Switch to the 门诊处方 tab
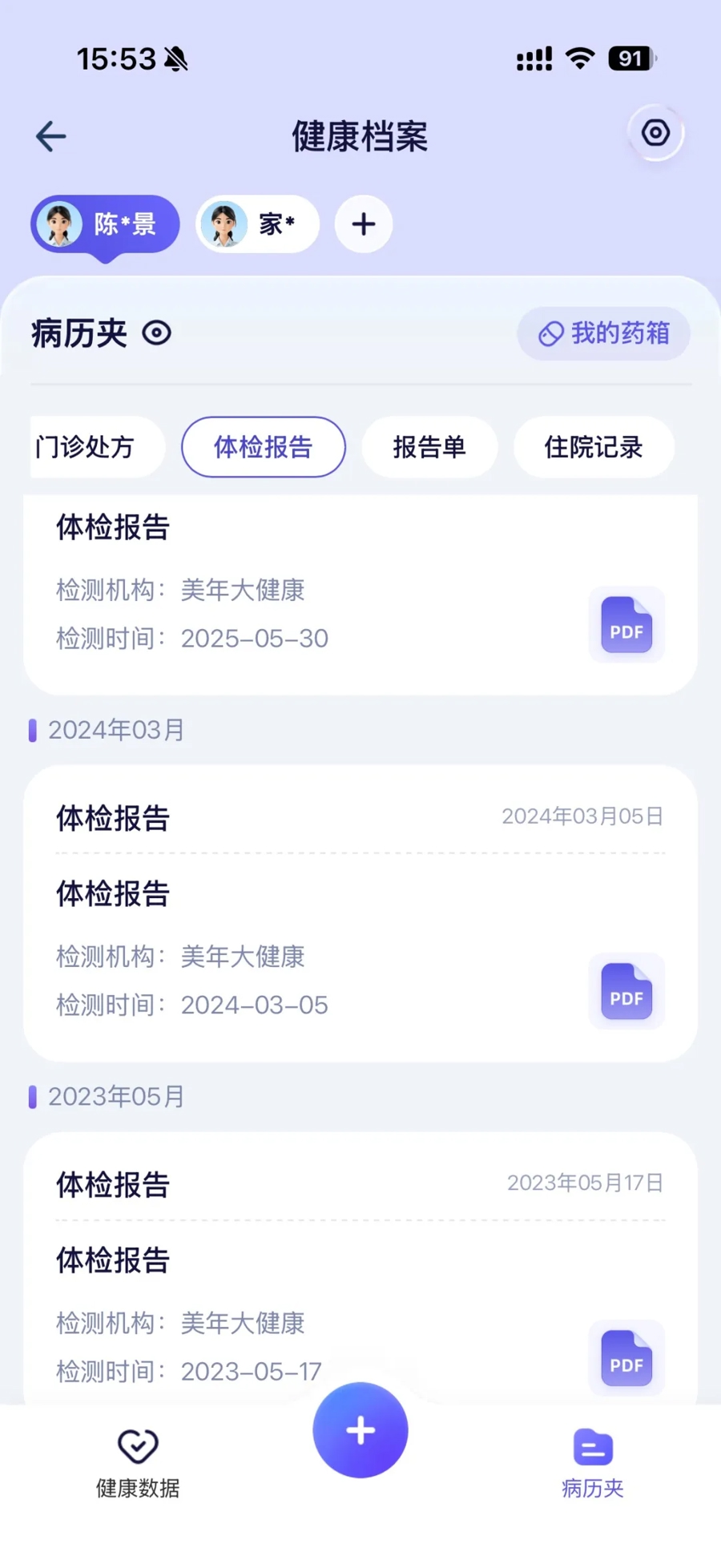This screenshot has height=1568, width=721. 87,447
